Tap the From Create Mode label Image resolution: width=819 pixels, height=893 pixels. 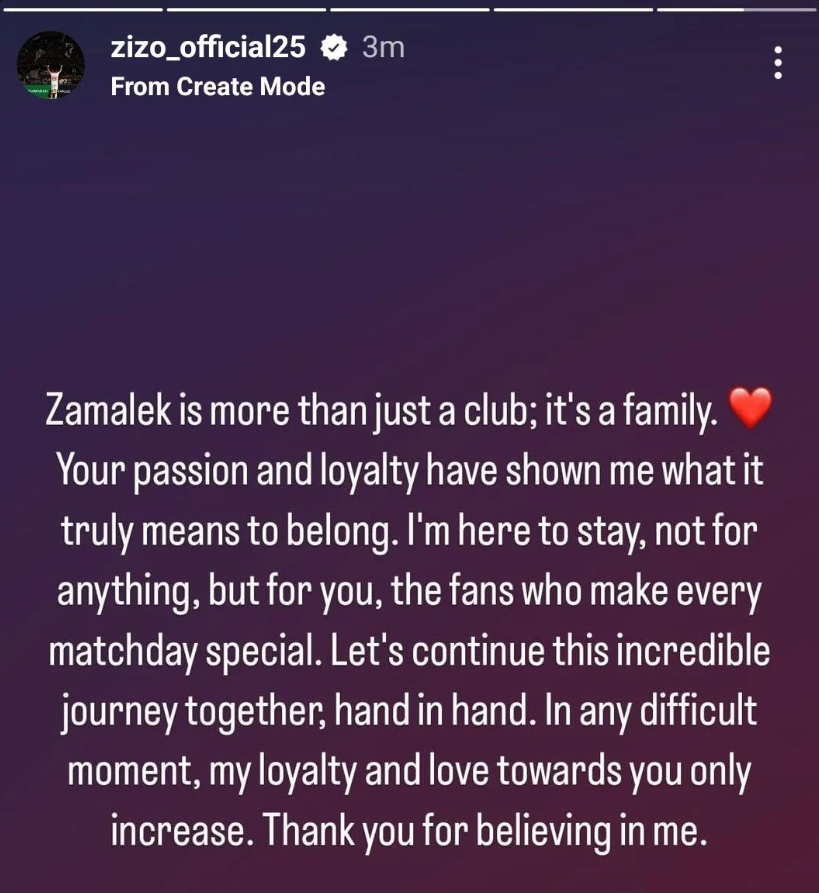click(x=218, y=87)
